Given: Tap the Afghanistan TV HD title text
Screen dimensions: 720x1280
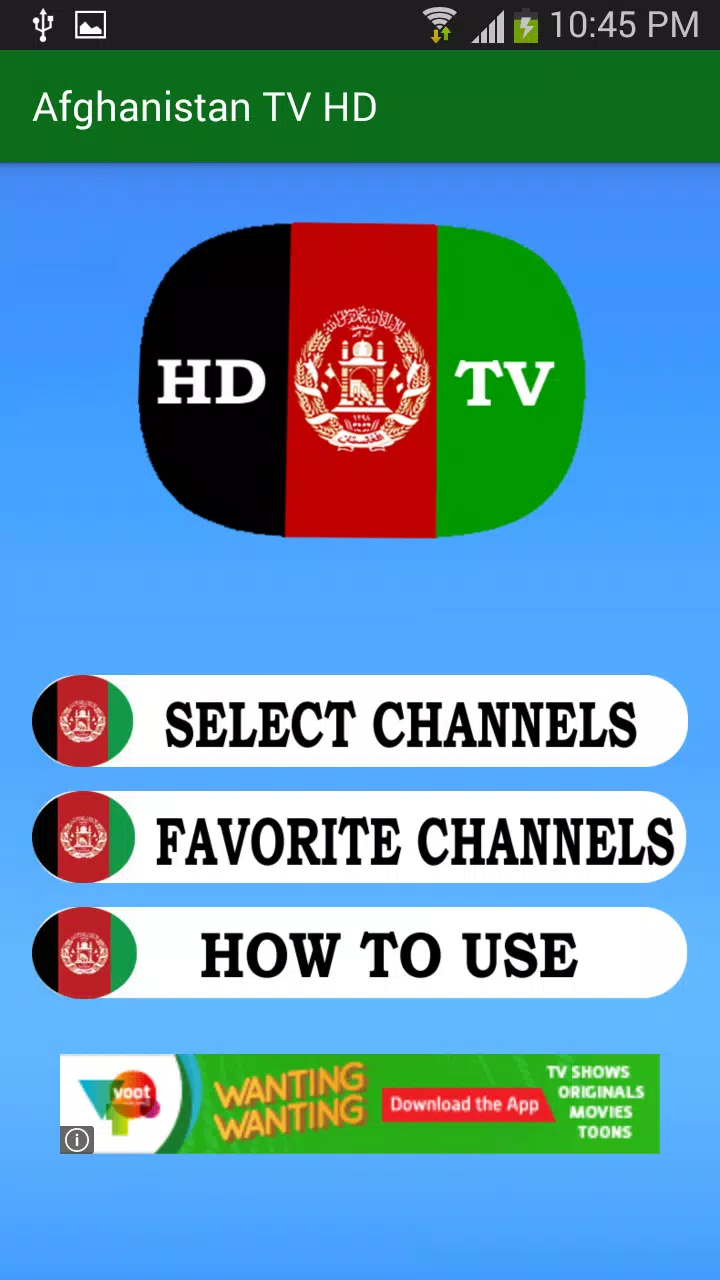Looking at the screenshot, I should 205,106.
